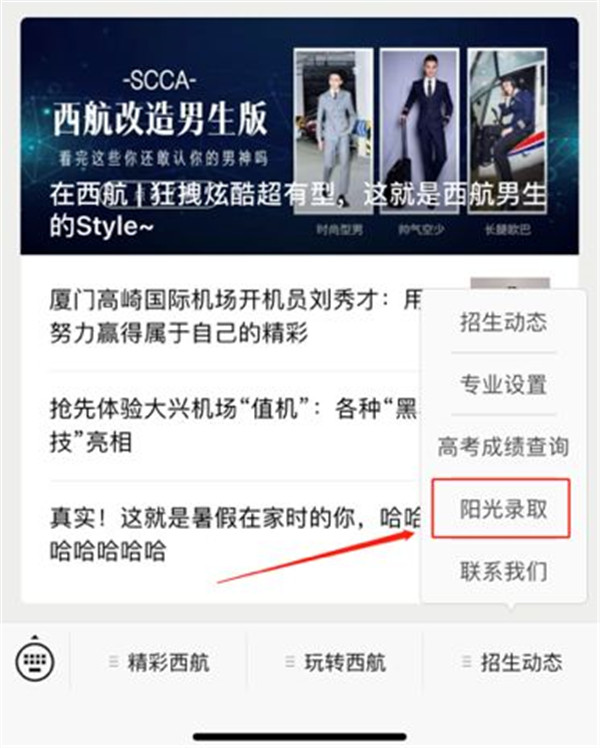
Task: Read the 厦门高崎国际机场 pilot article
Action: point(230,314)
